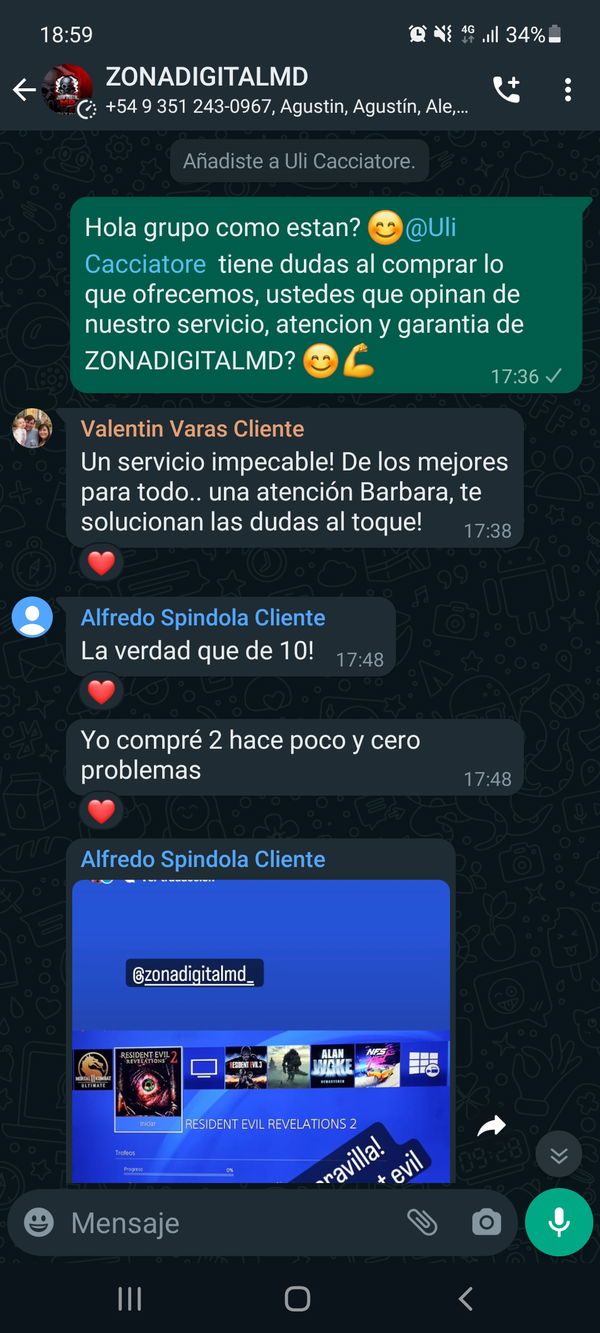
Task: Jump to the latest messages
Action: [x=558, y=1156]
